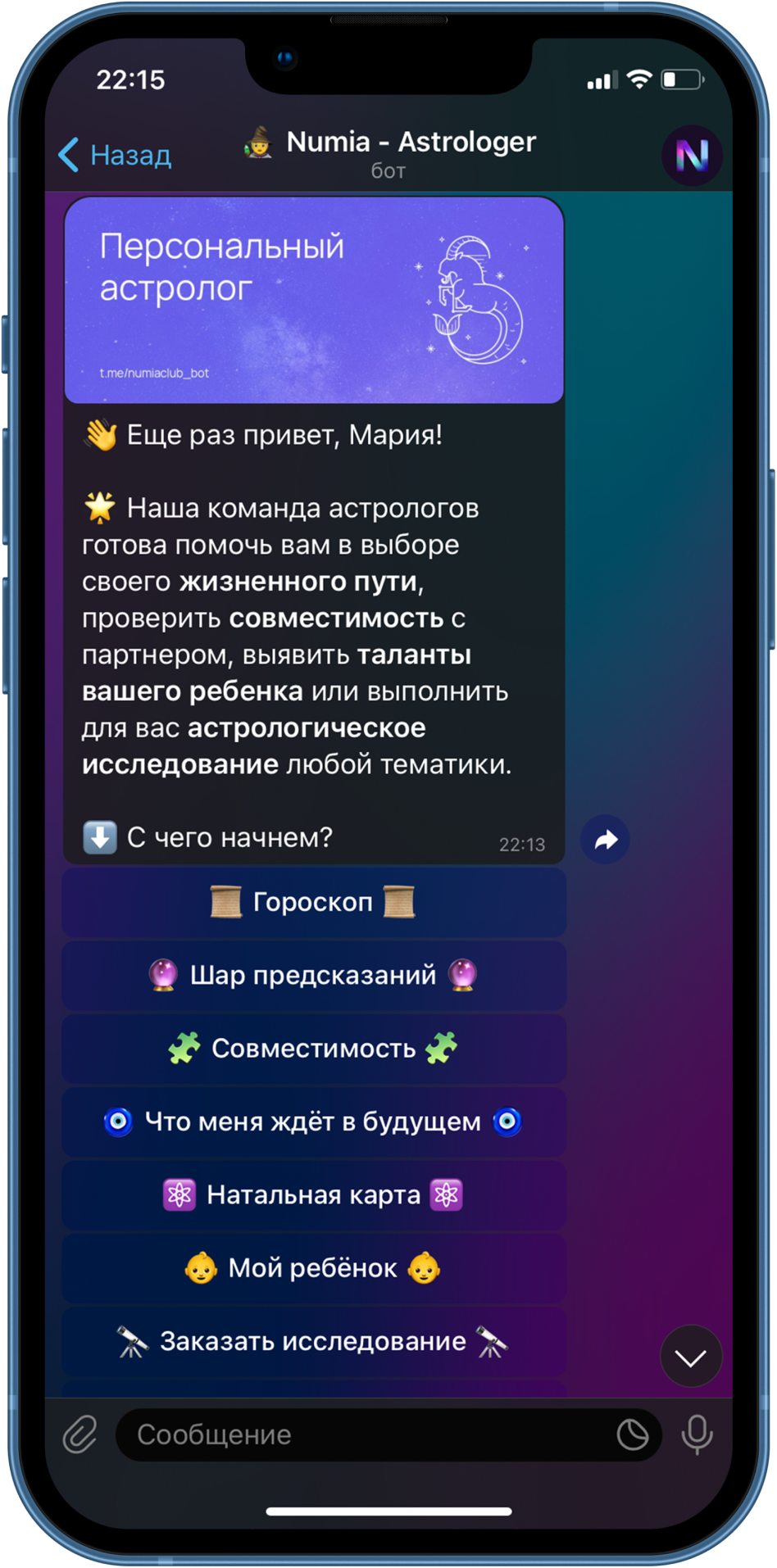Screen dimensions: 777x1568
Task: Choose the Гороскоп option
Action: pos(314,902)
